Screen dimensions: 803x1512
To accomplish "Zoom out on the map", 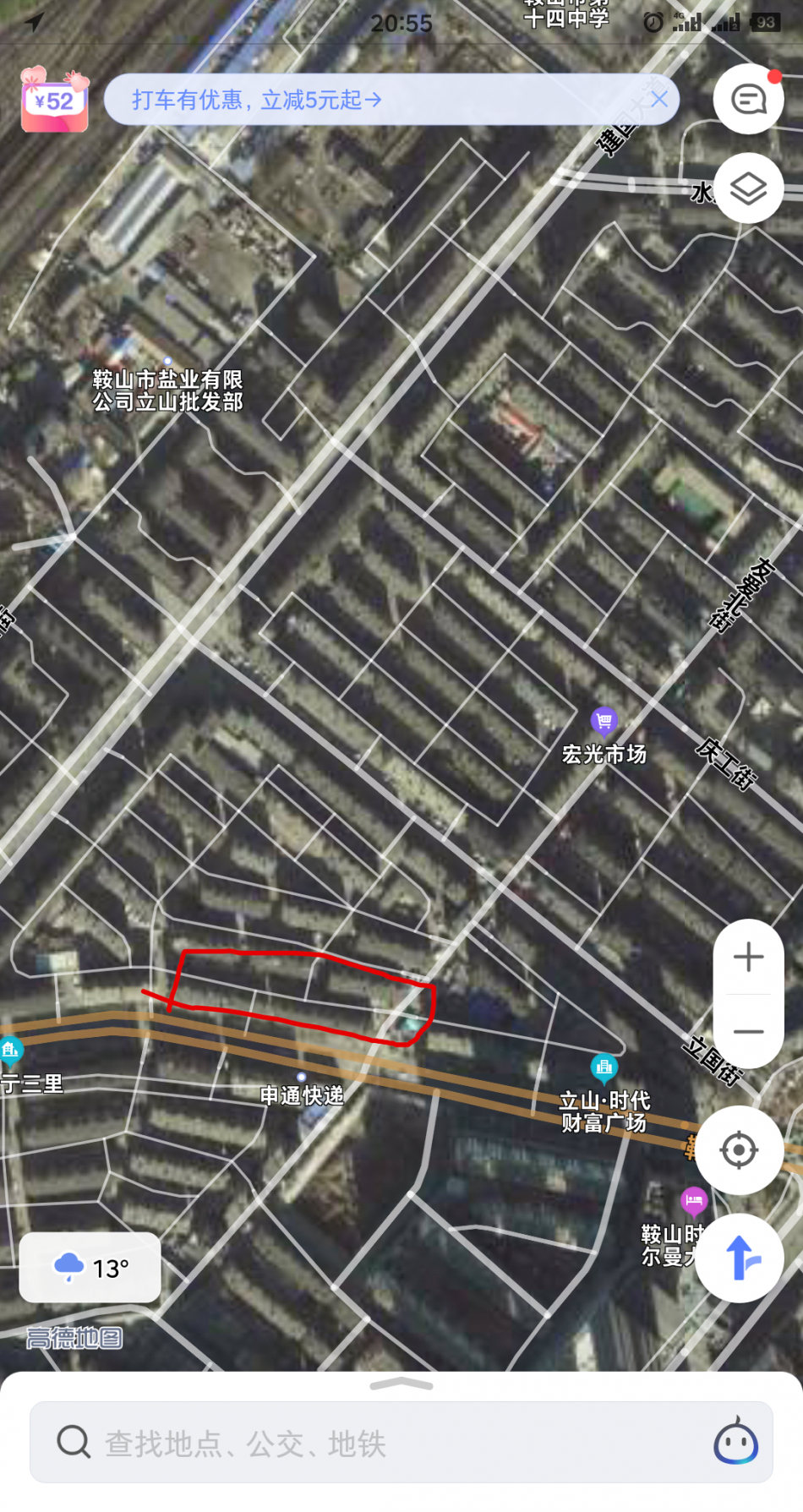I will 748,1032.
